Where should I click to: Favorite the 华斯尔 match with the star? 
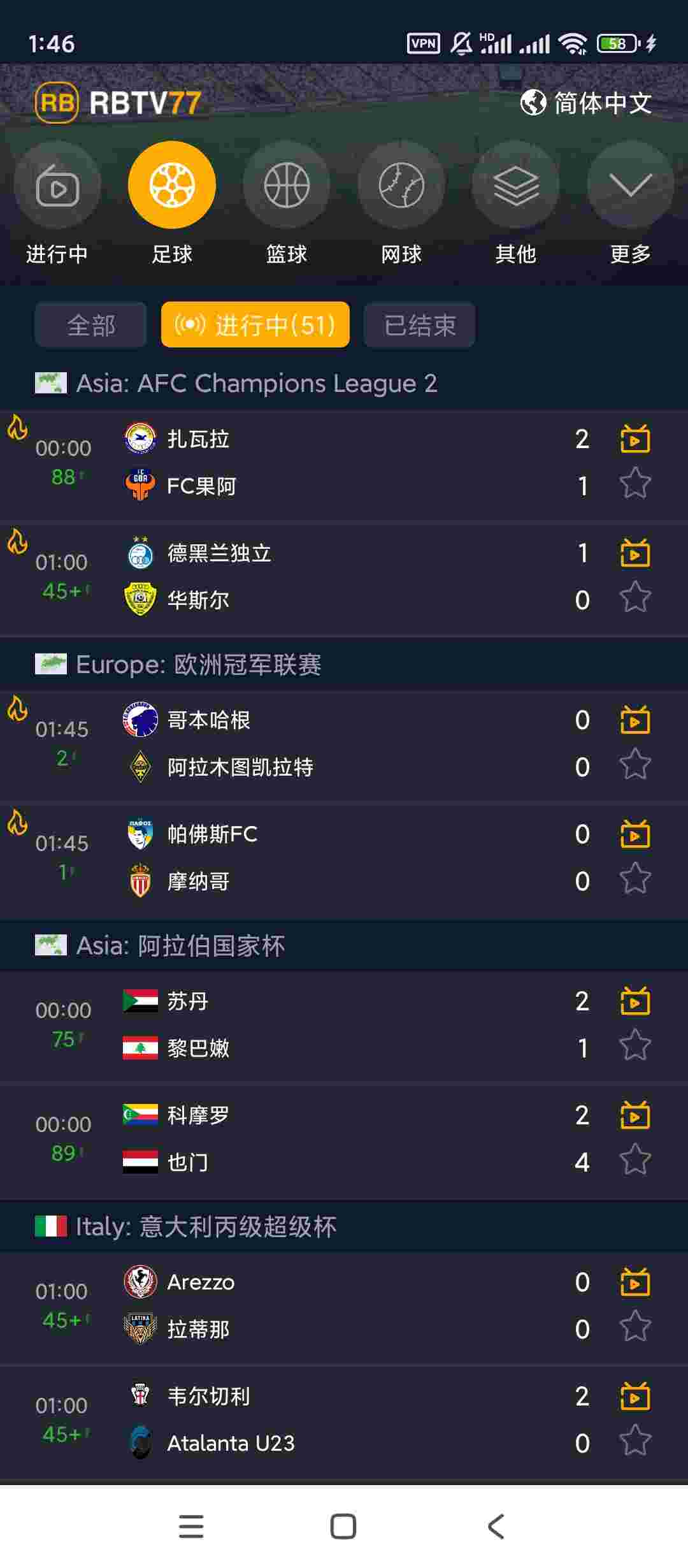(635, 598)
